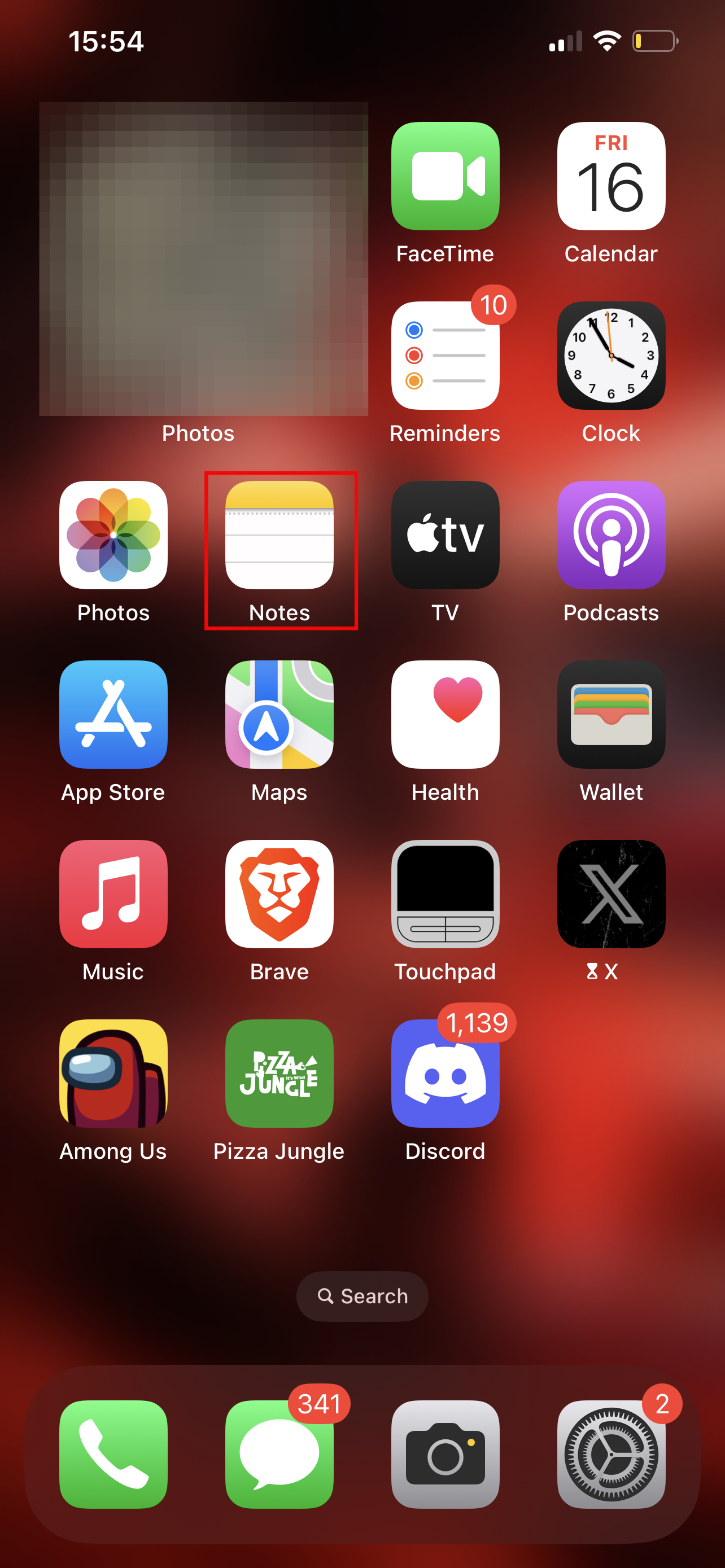Open Messages from the dock
This screenshot has height=1568, width=725.
pyautogui.click(x=279, y=1454)
